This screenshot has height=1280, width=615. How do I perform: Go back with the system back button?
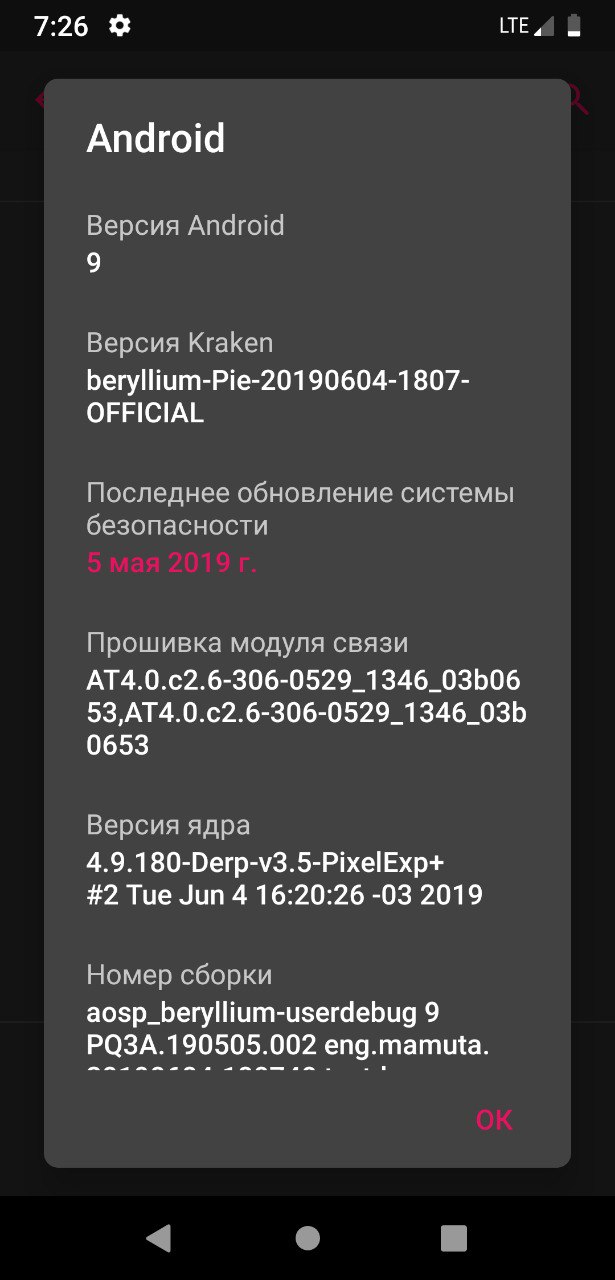(158, 1238)
